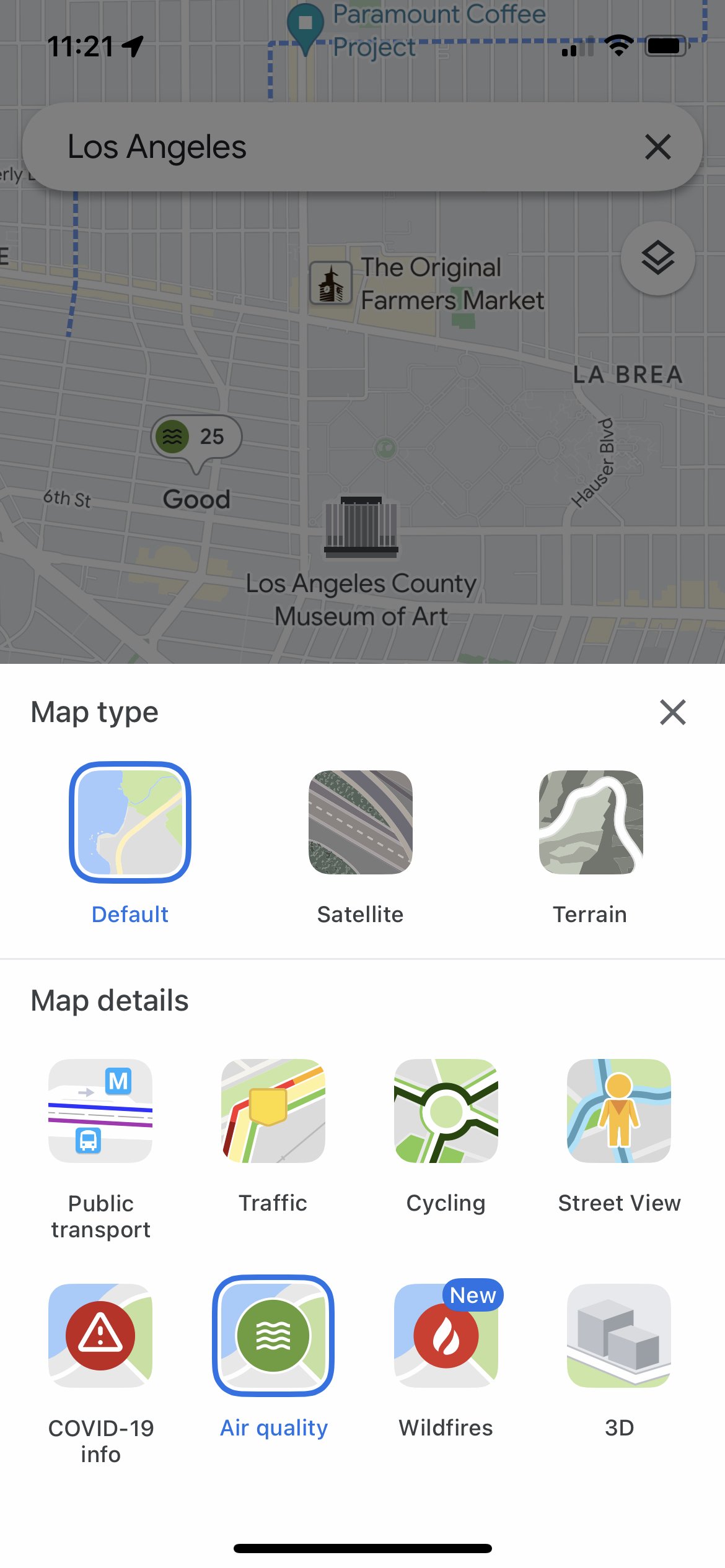Enable the Wildfires layer
725x1568 pixels.
446,1336
